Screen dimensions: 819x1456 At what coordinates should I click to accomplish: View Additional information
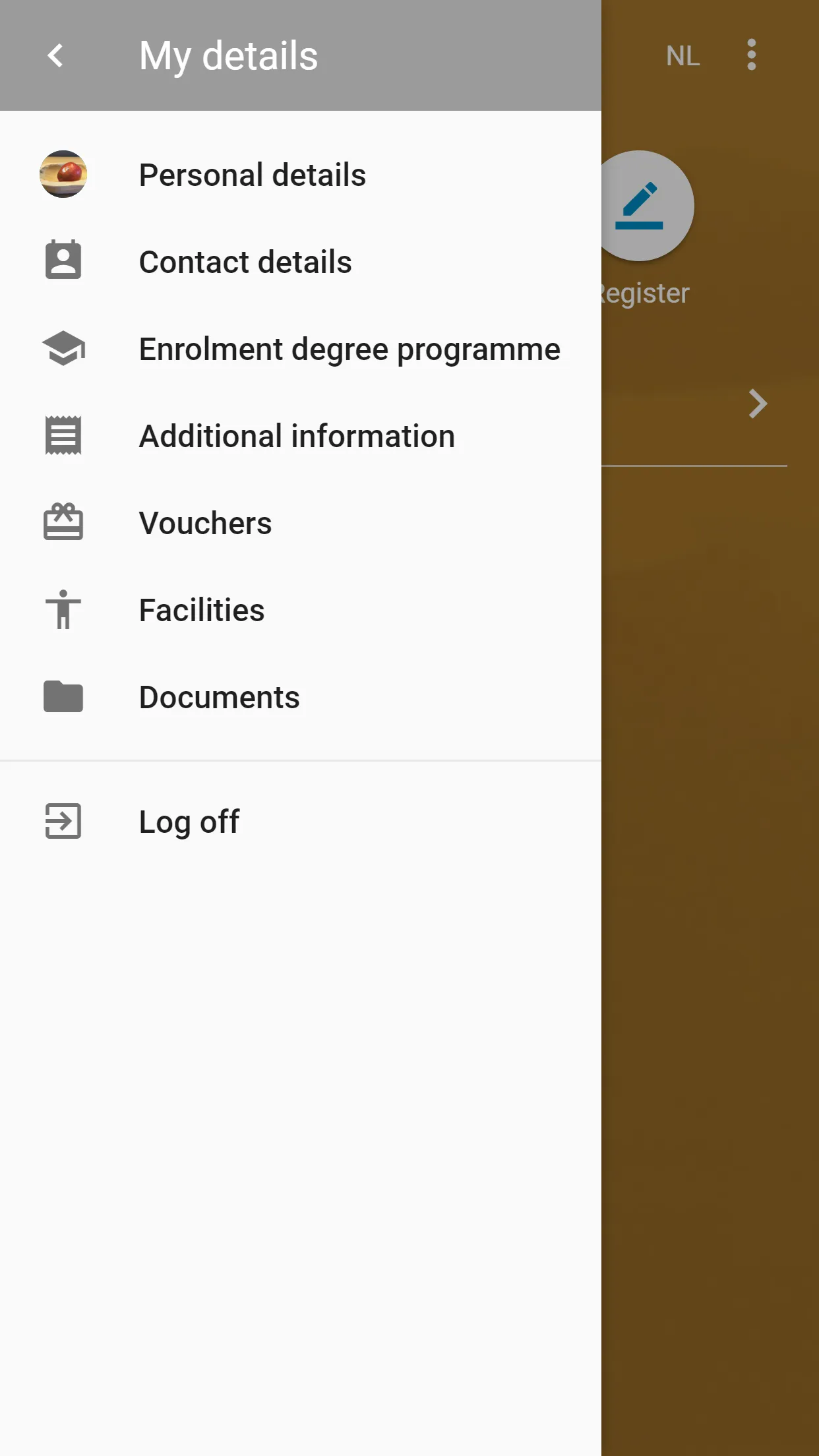click(x=297, y=436)
